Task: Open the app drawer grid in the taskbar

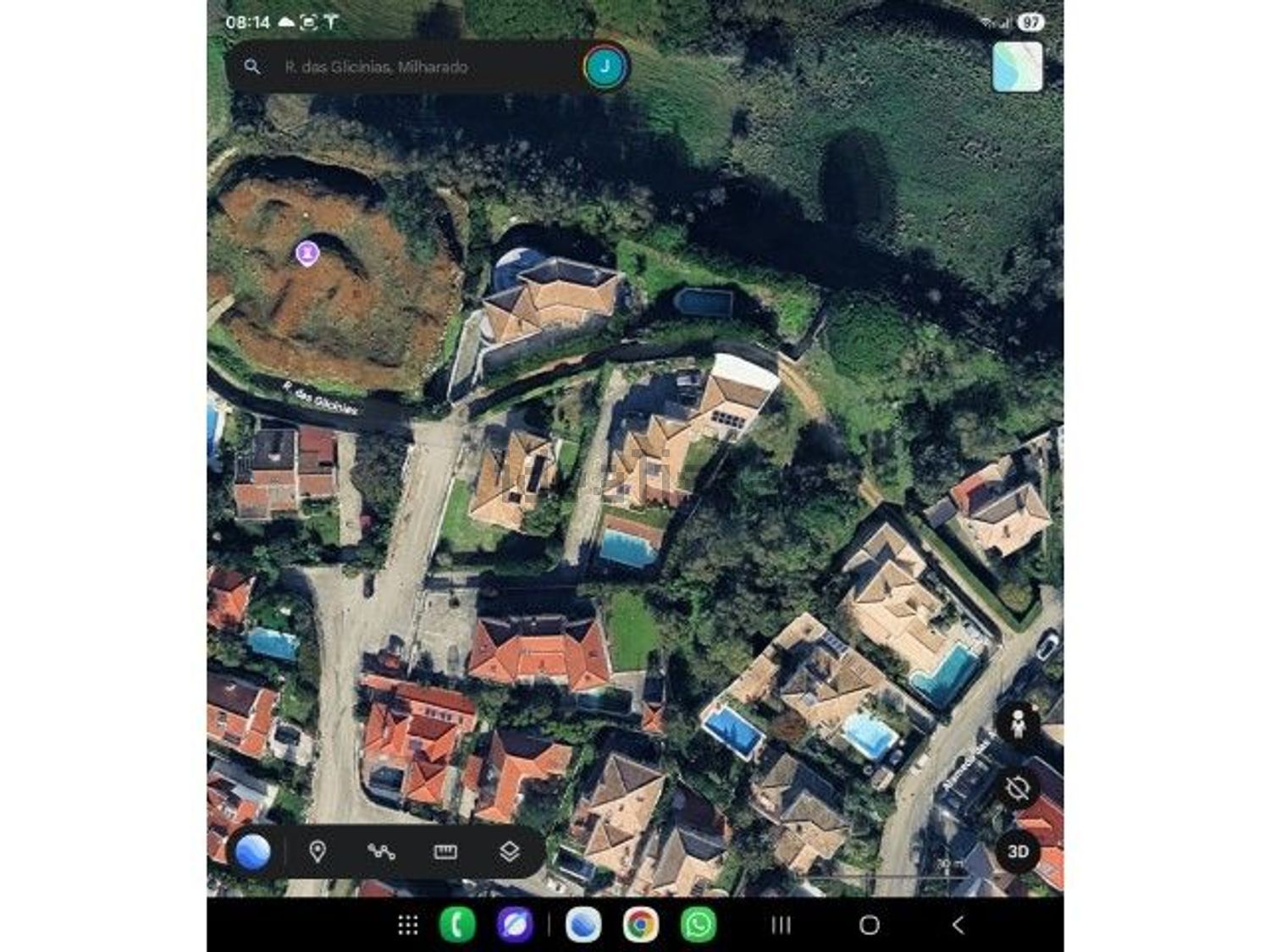Action: coord(408,925)
